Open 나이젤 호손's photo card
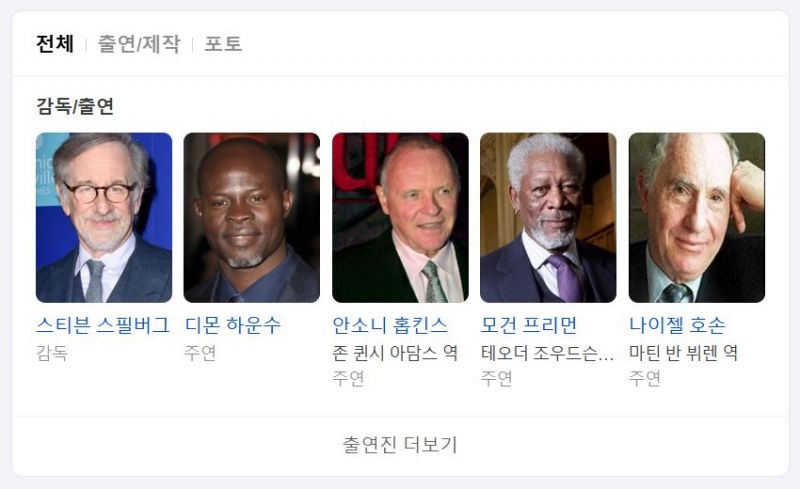This screenshot has width=800, height=489. pos(696,218)
